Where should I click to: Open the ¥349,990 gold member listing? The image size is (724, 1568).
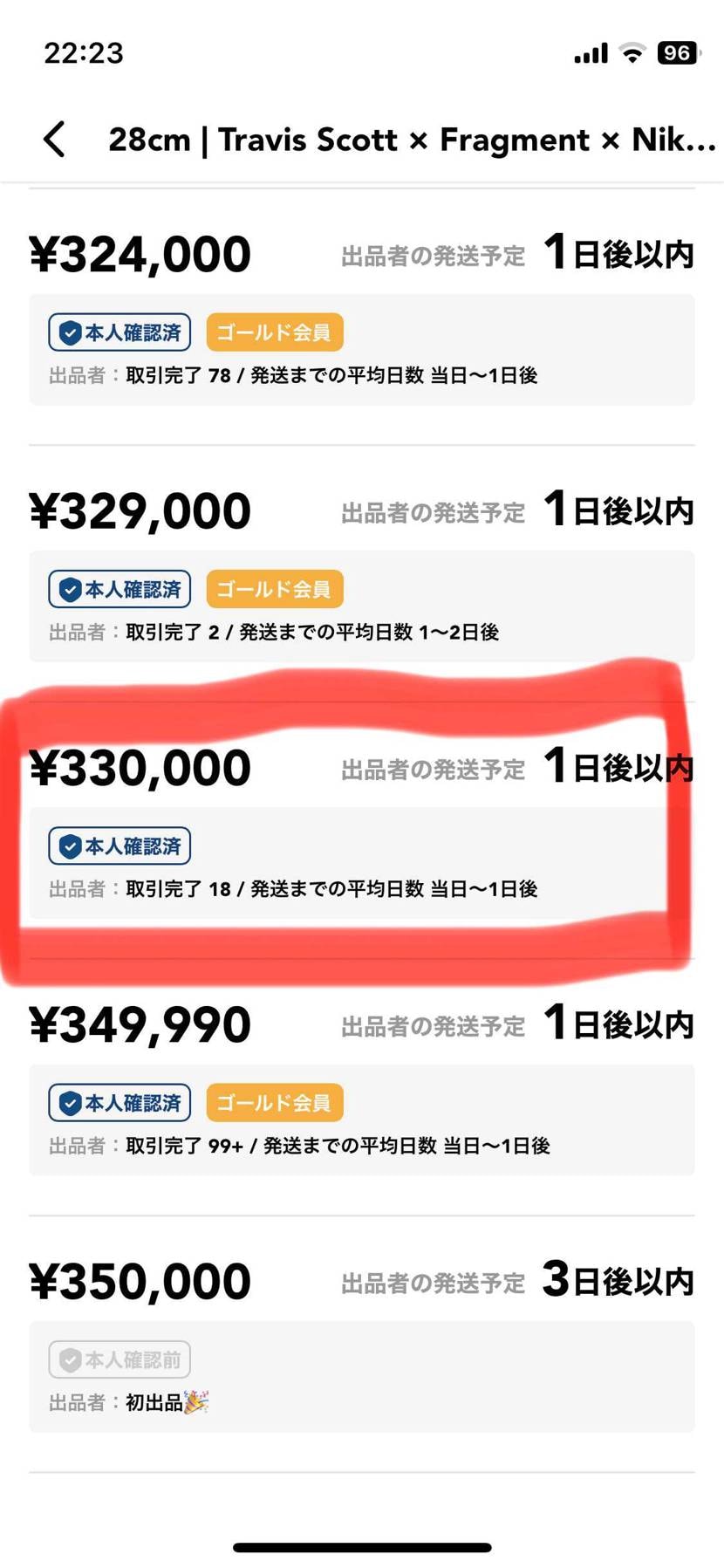[361, 1086]
